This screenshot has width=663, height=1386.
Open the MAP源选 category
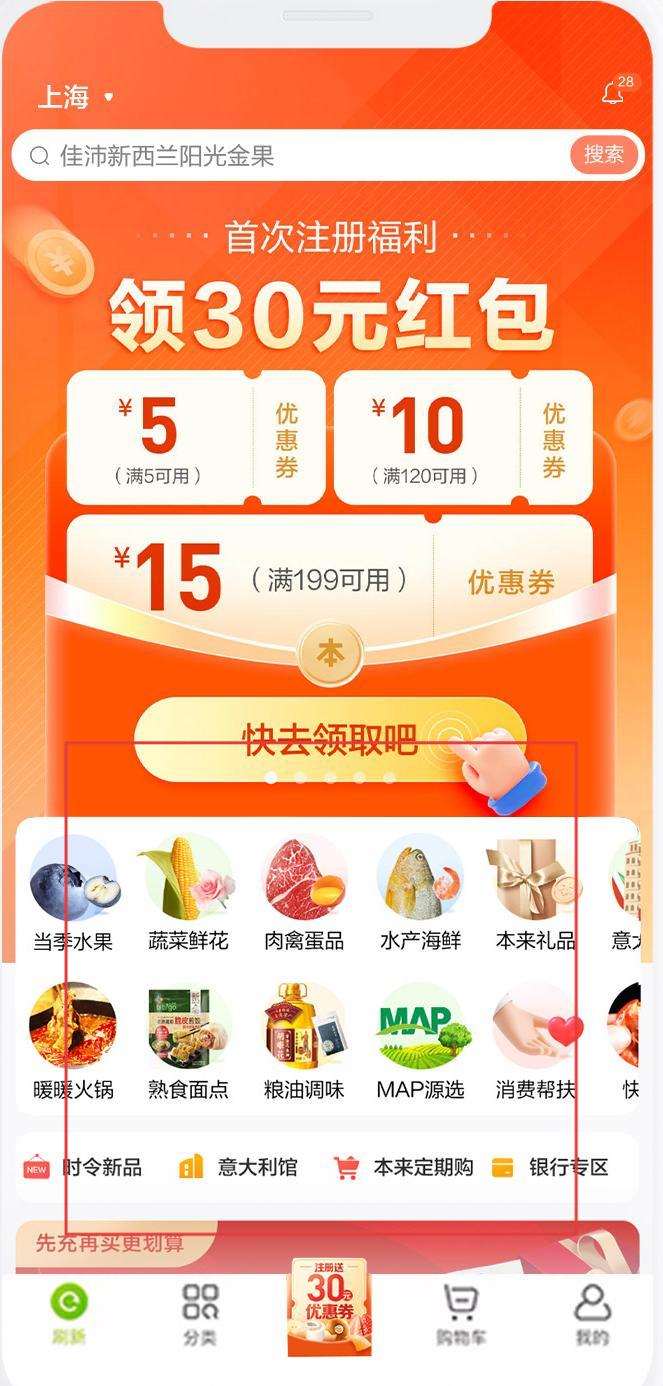(x=420, y=1040)
